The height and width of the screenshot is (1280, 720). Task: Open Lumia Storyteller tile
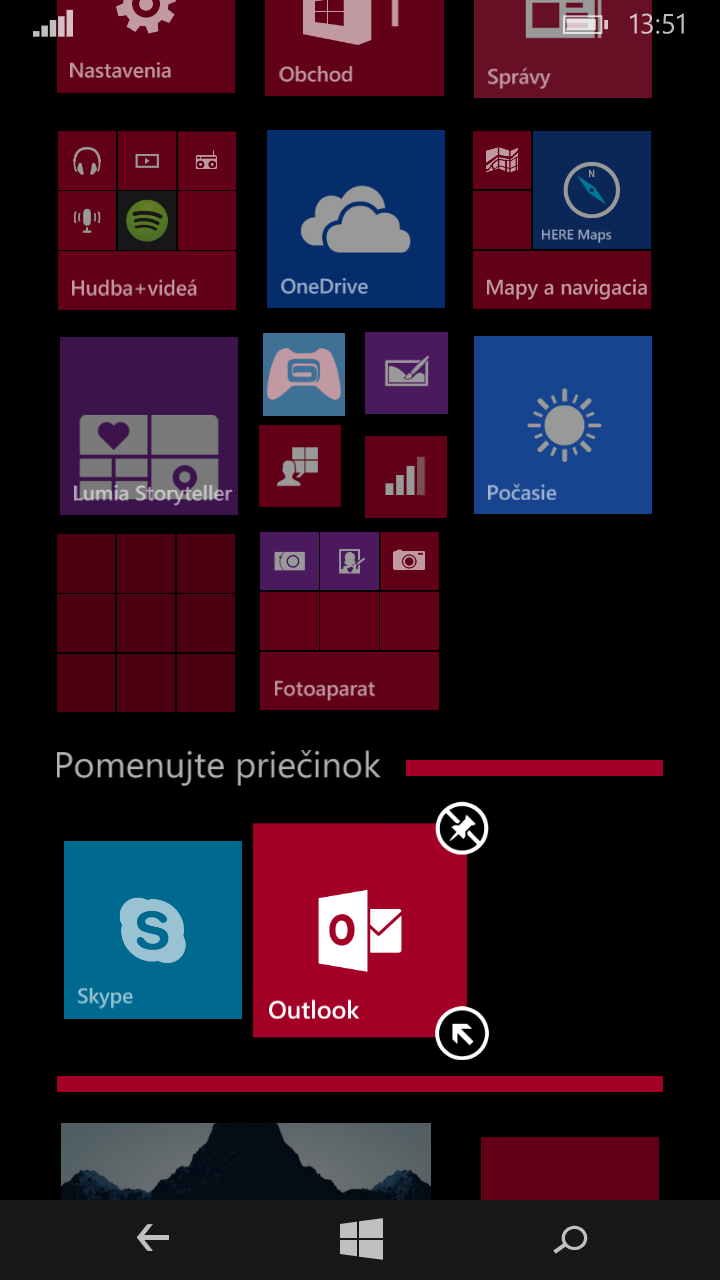[x=149, y=426]
